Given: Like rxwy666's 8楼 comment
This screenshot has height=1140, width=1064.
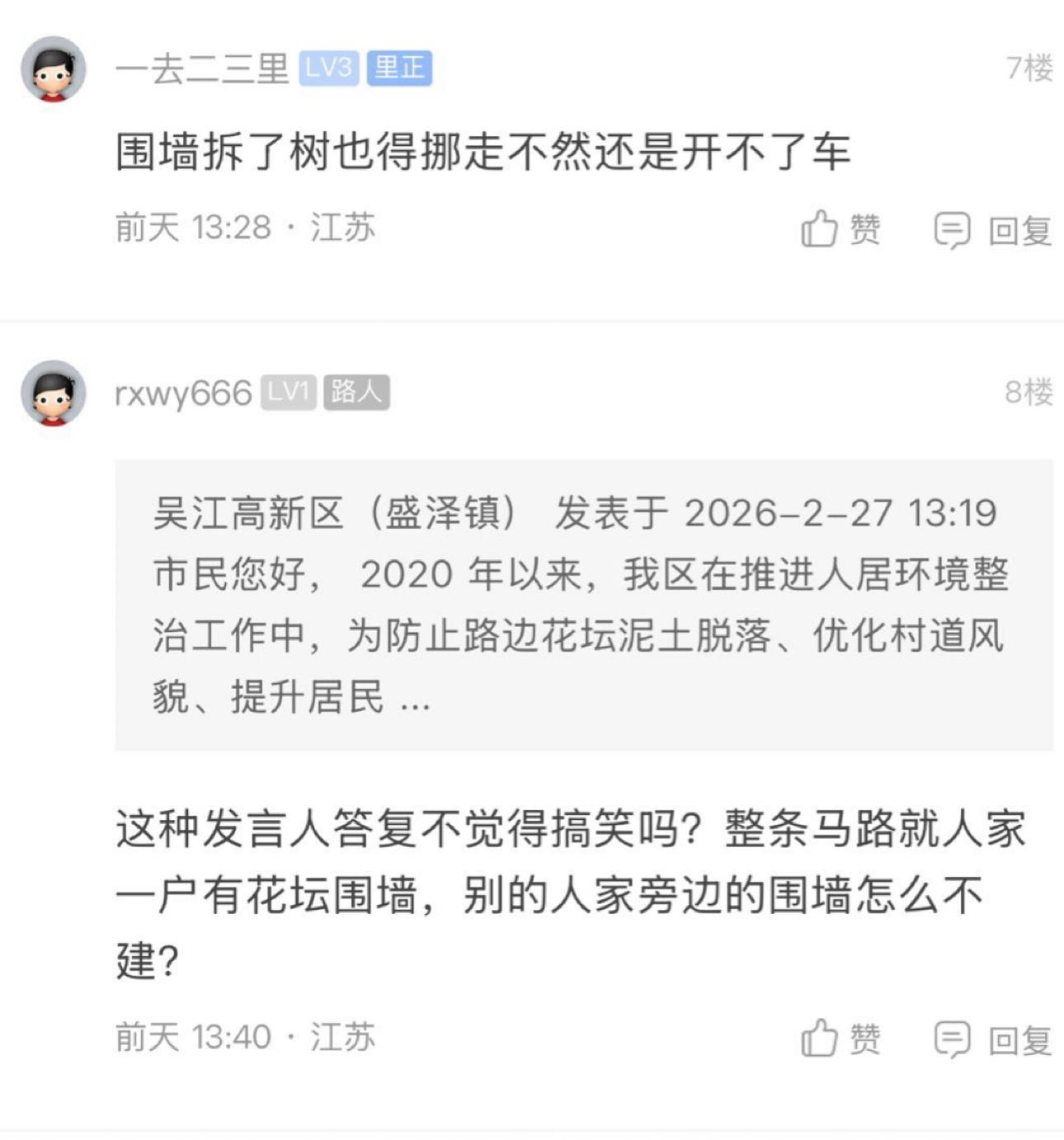Looking at the screenshot, I should 840,1038.
